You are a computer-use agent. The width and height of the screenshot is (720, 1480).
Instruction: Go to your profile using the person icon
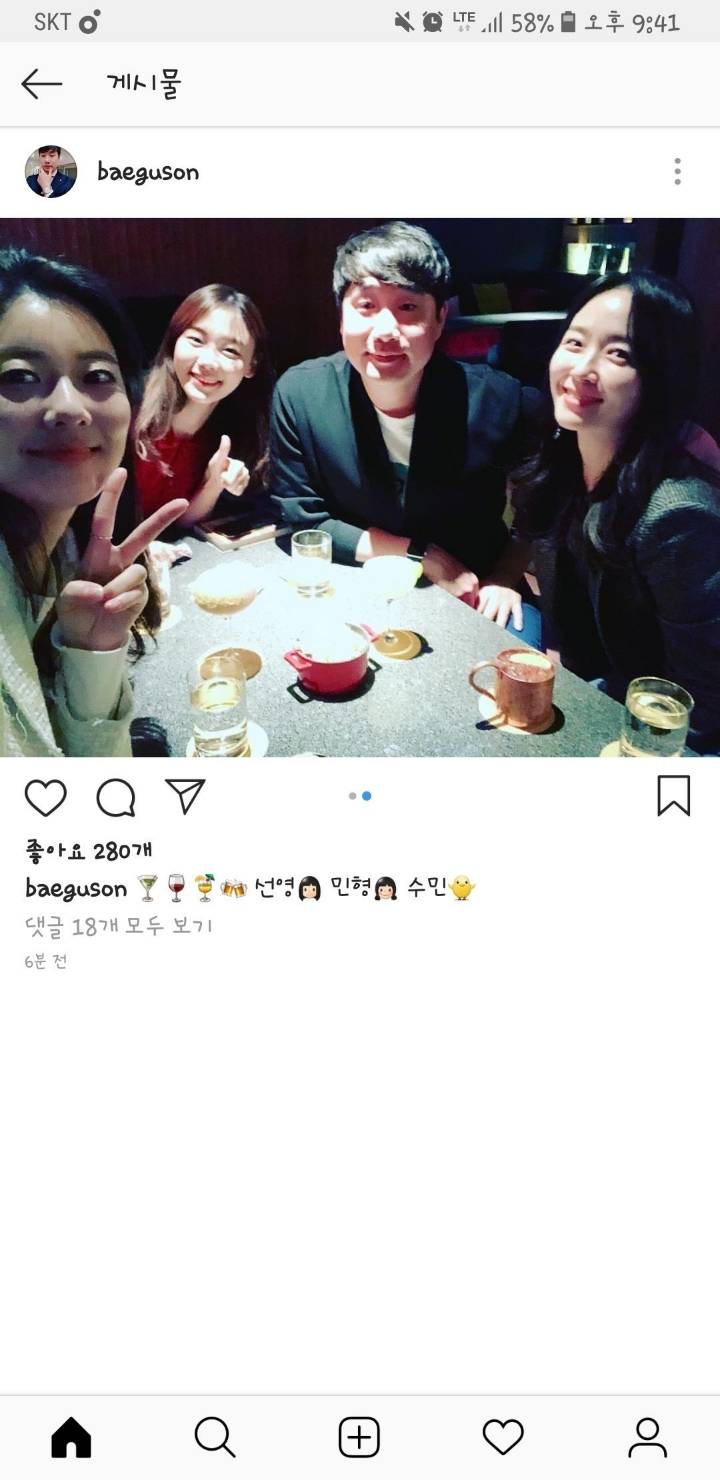click(648, 1438)
